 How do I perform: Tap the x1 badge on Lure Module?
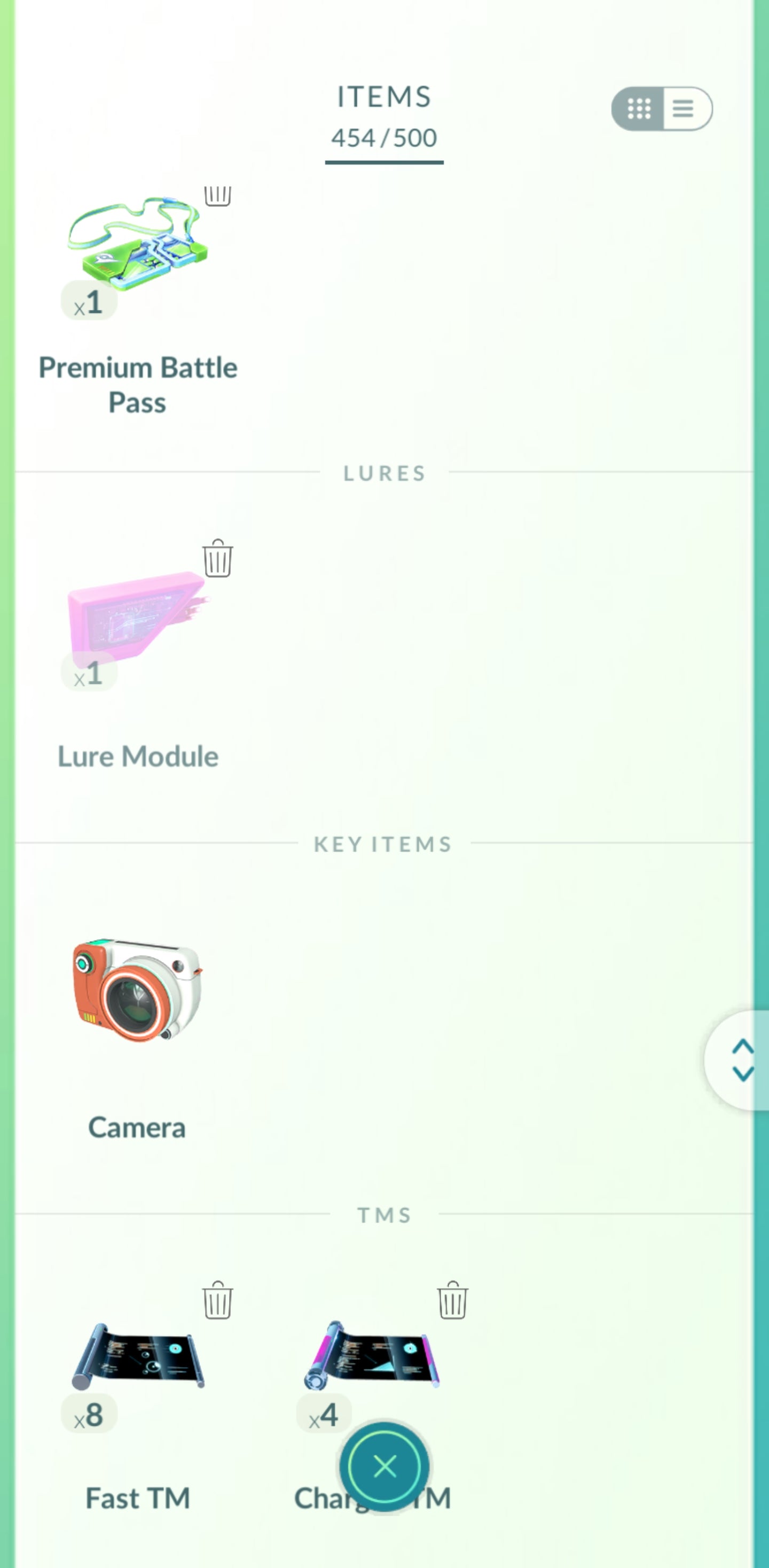[89, 673]
